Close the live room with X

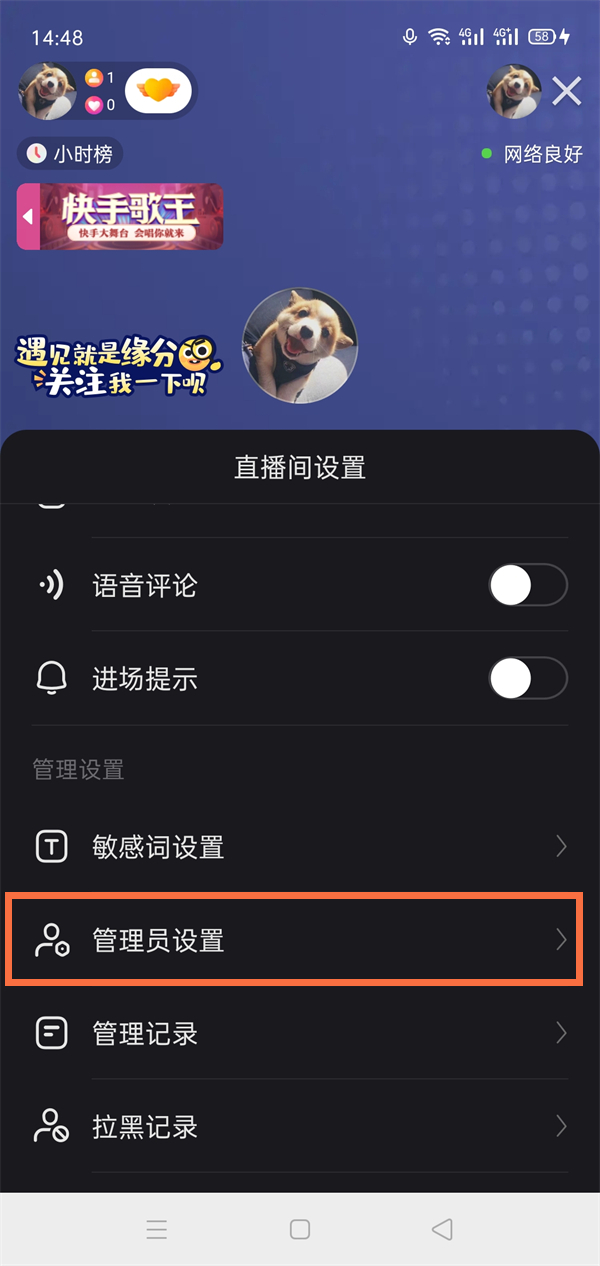tap(567, 92)
